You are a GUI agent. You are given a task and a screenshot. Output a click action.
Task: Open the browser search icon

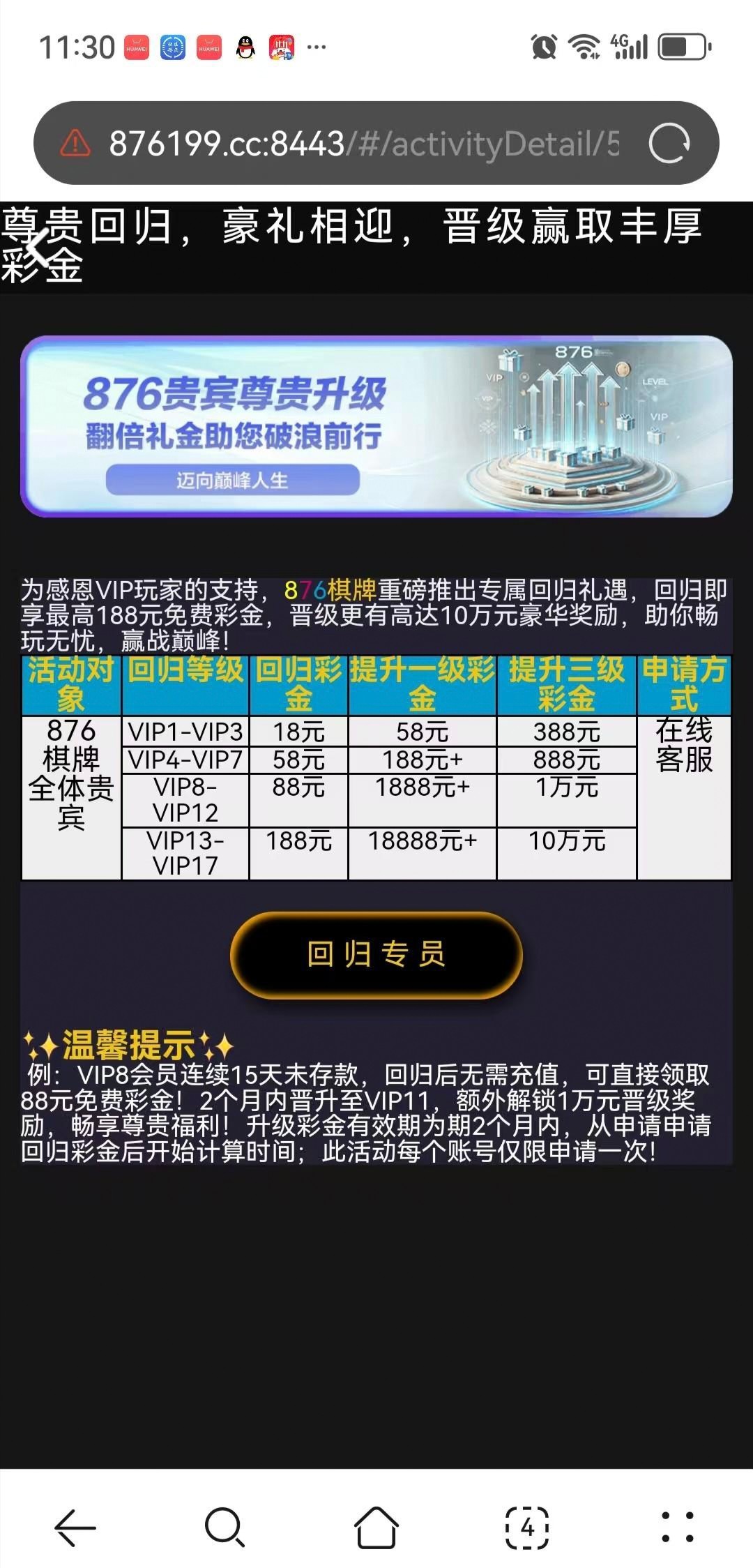point(225,1528)
